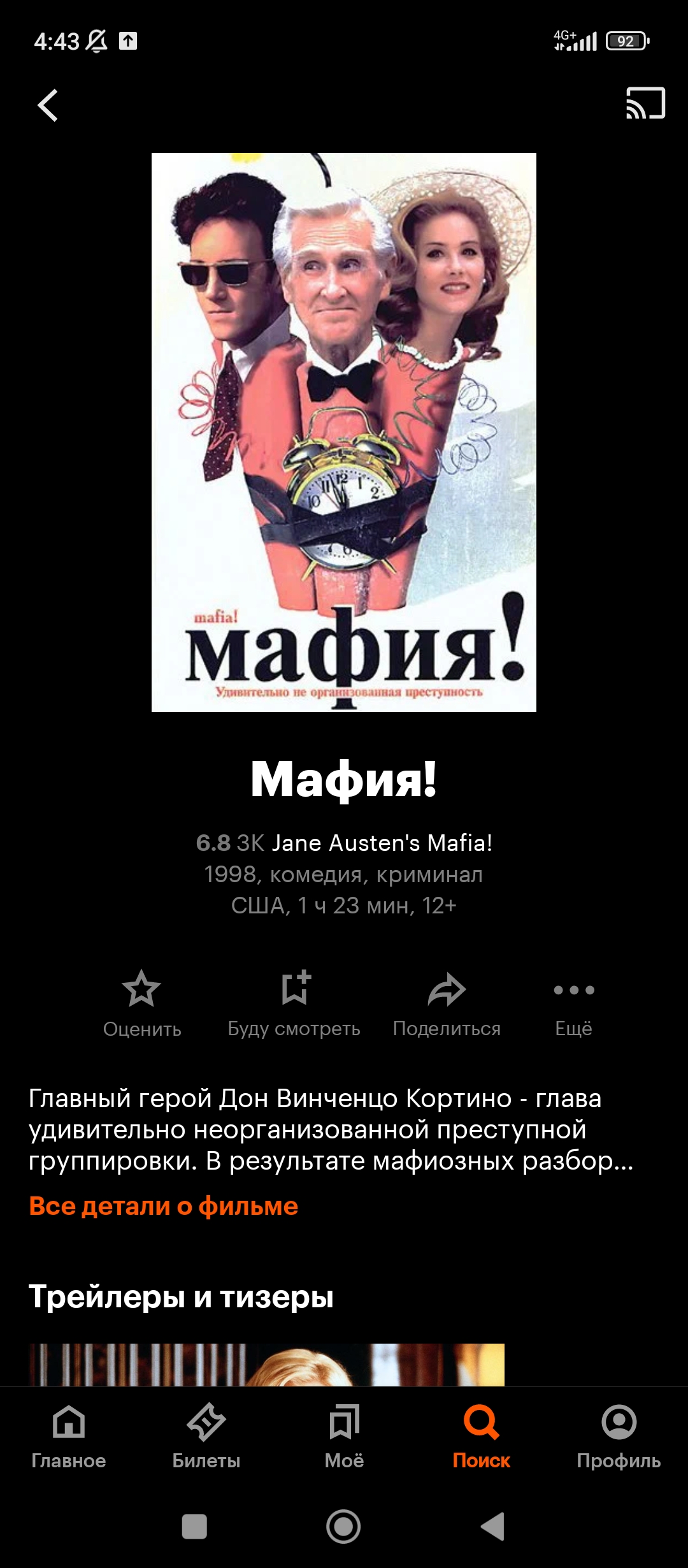Open Все детали о фильме link
The image size is (688, 1568).
point(164,1207)
